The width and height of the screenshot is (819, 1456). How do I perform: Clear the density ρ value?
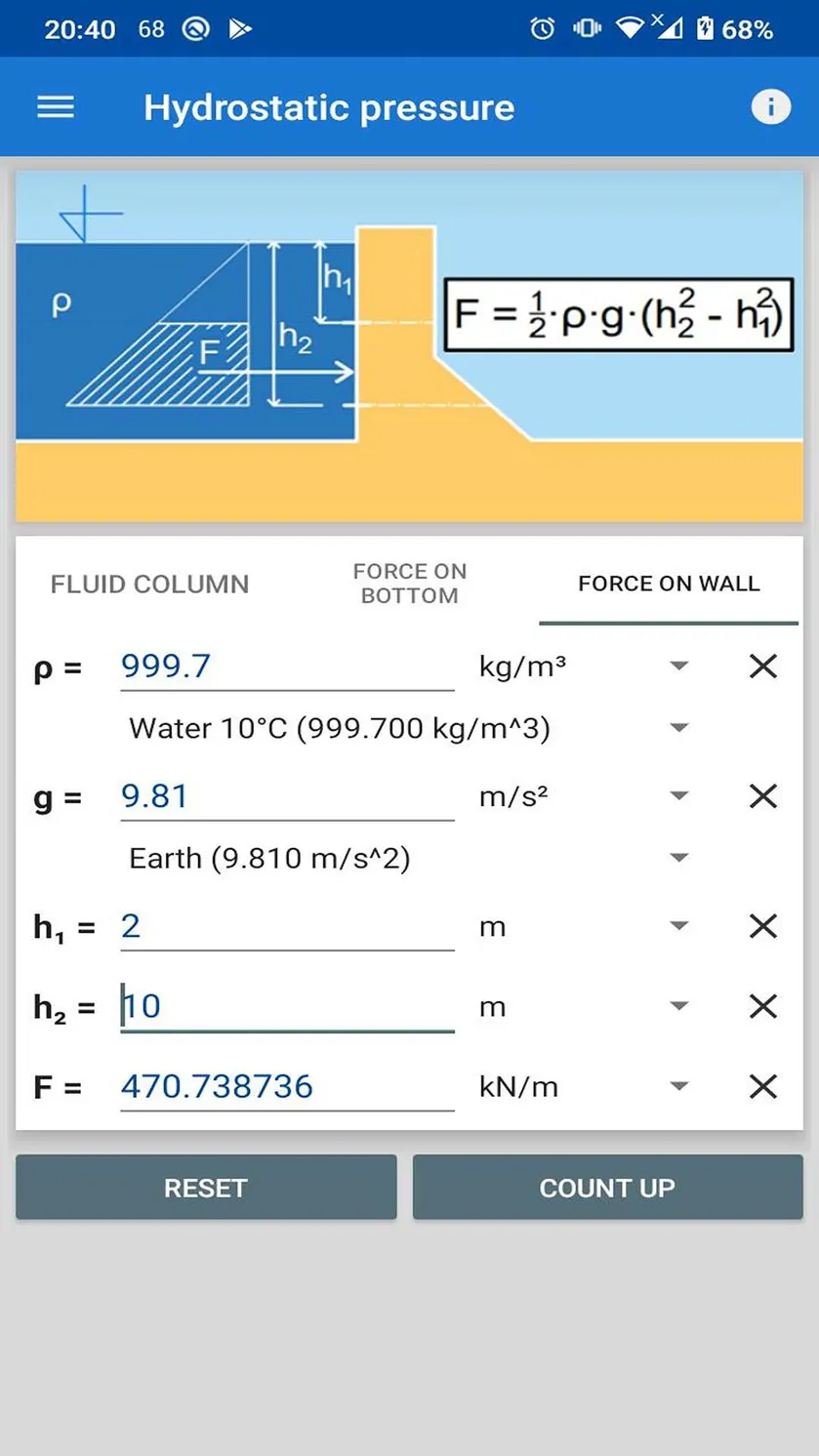coord(762,667)
